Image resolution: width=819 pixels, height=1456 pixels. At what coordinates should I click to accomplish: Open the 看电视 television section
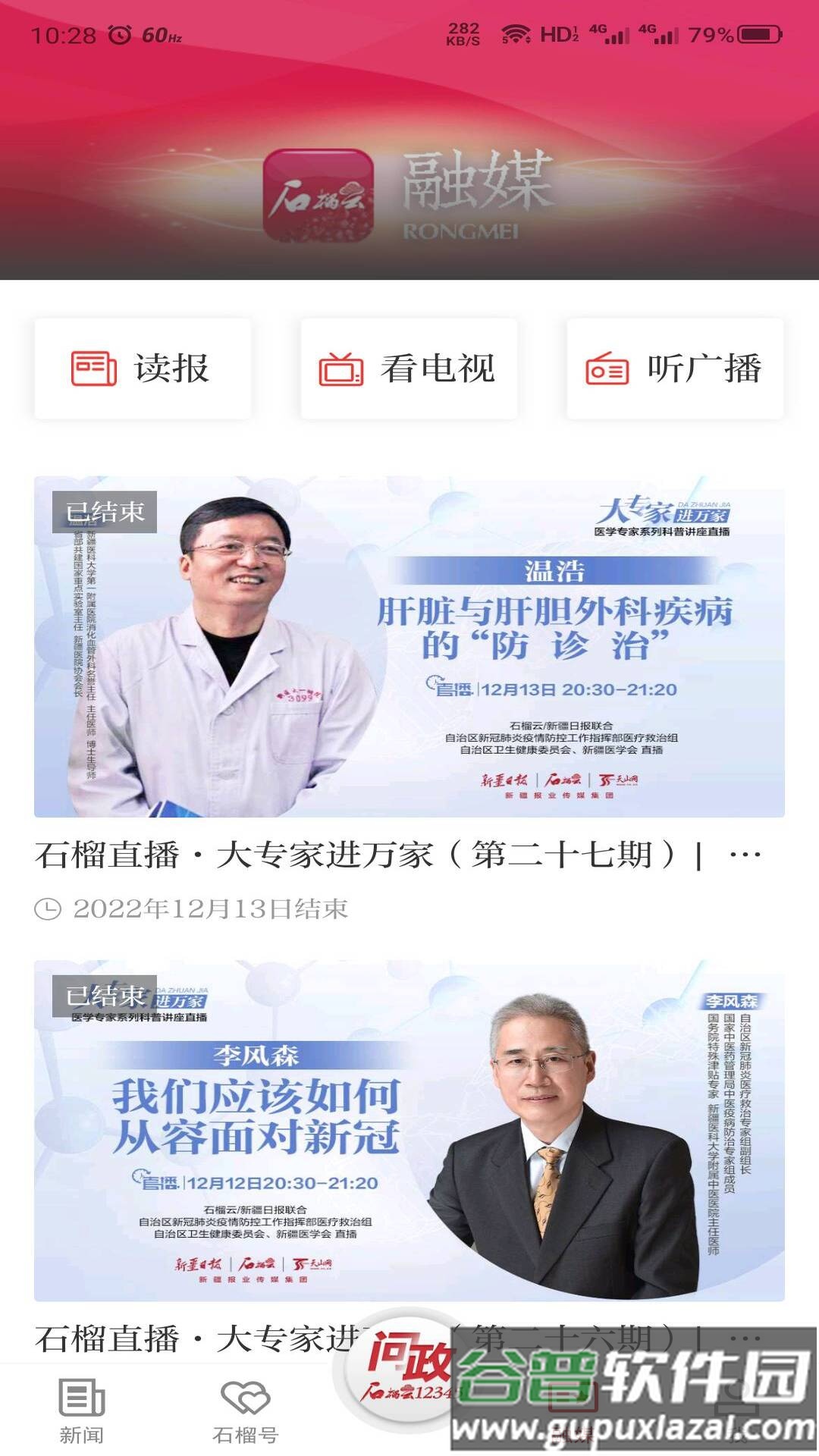pos(409,368)
